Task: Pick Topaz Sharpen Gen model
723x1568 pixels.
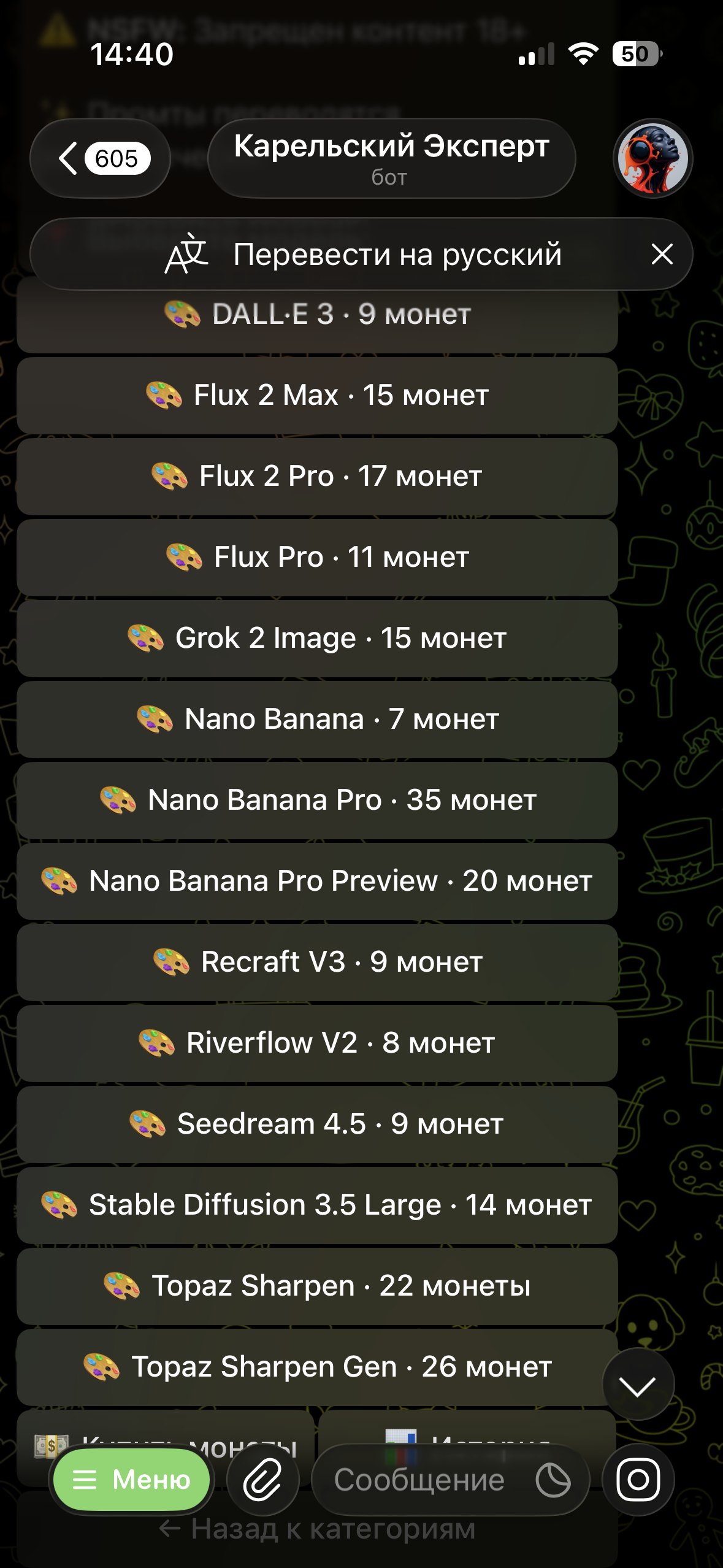Action: 317,1367
